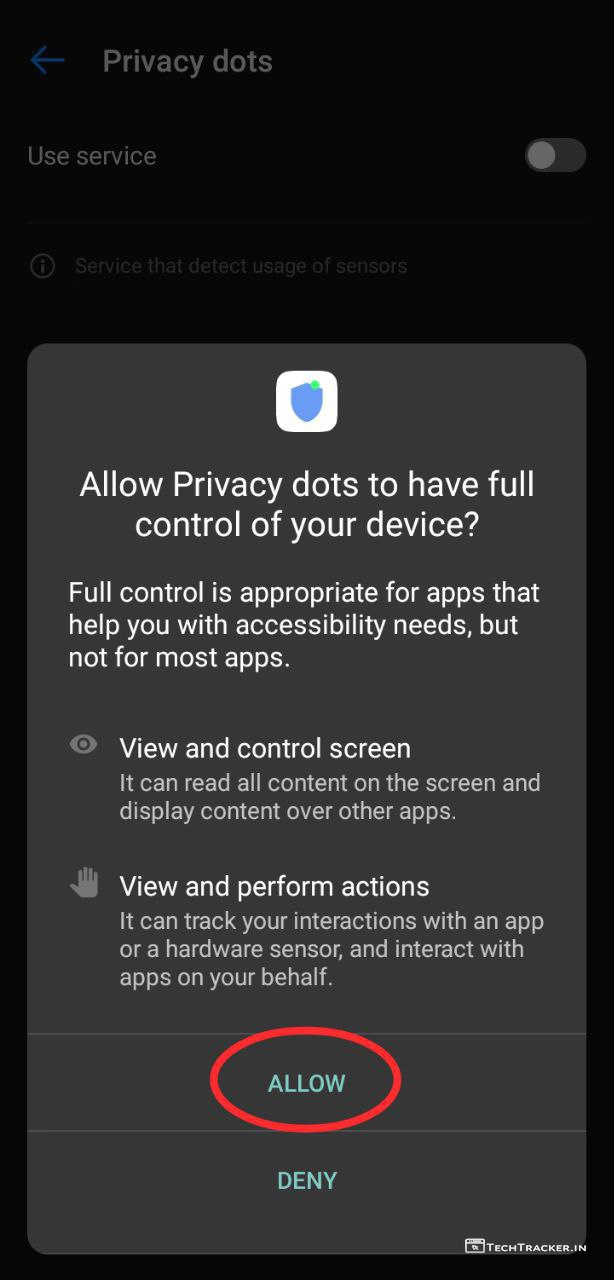The image size is (614, 1280).
Task: Toggle the Use service switch
Action: pos(554,156)
